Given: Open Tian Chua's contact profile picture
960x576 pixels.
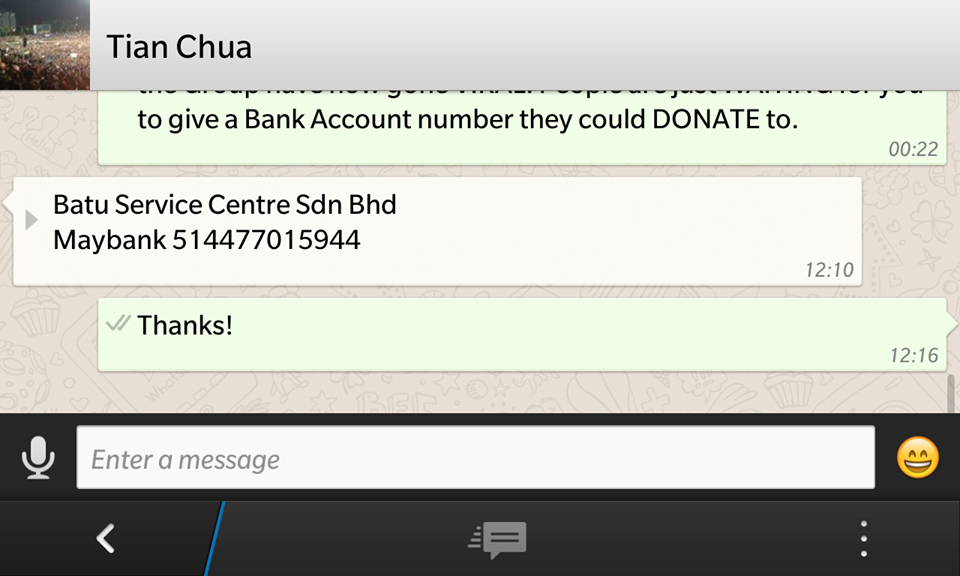Looking at the screenshot, I should [x=45, y=45].
